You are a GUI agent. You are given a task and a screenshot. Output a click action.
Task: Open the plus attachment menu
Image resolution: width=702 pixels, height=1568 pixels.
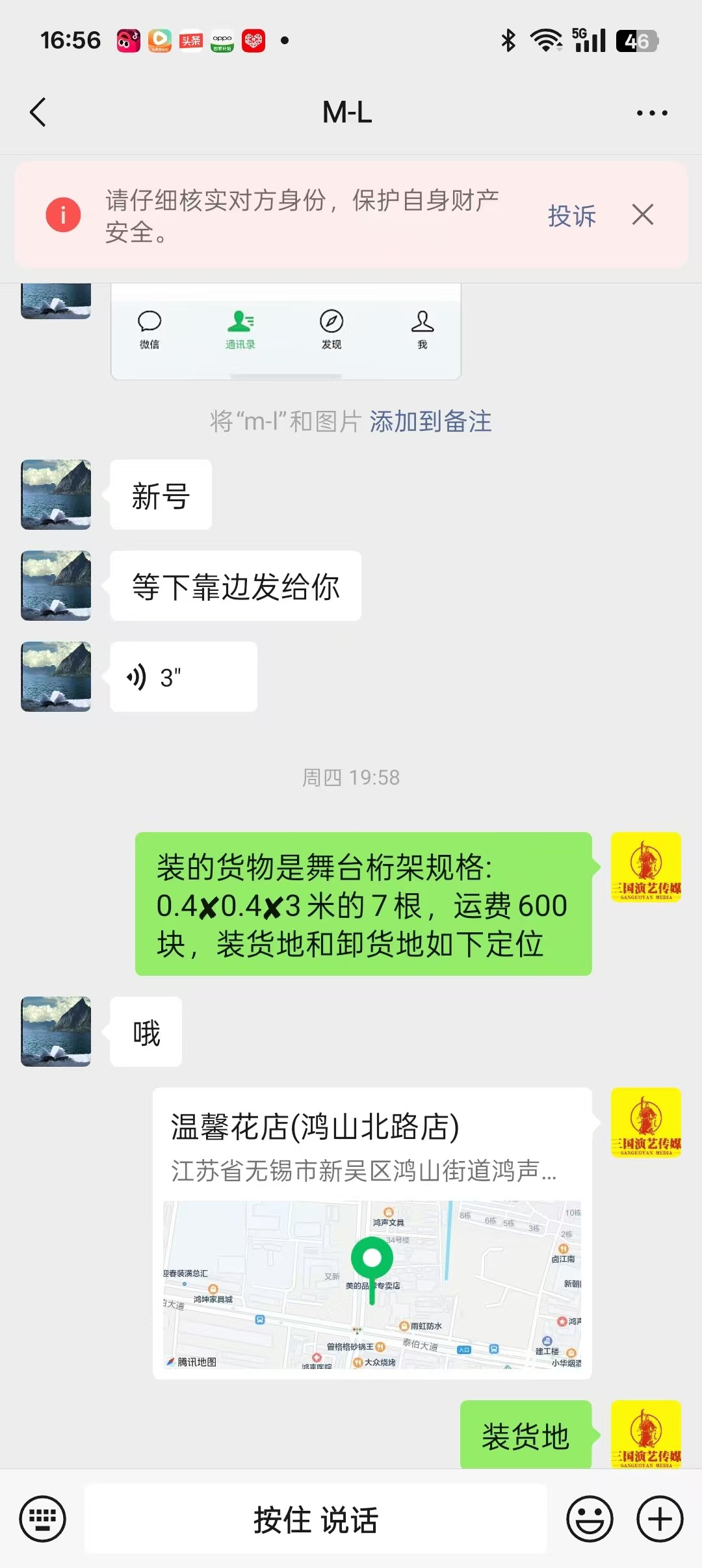(x=660, y=1519)
